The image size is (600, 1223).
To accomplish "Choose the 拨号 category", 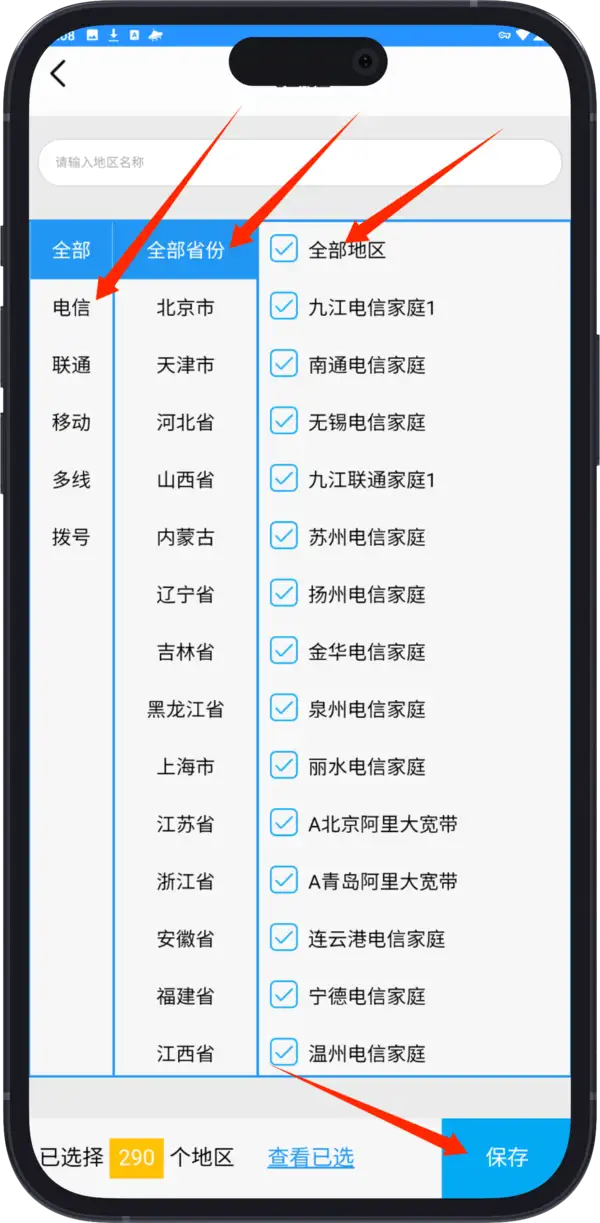I will click(71, 537).
